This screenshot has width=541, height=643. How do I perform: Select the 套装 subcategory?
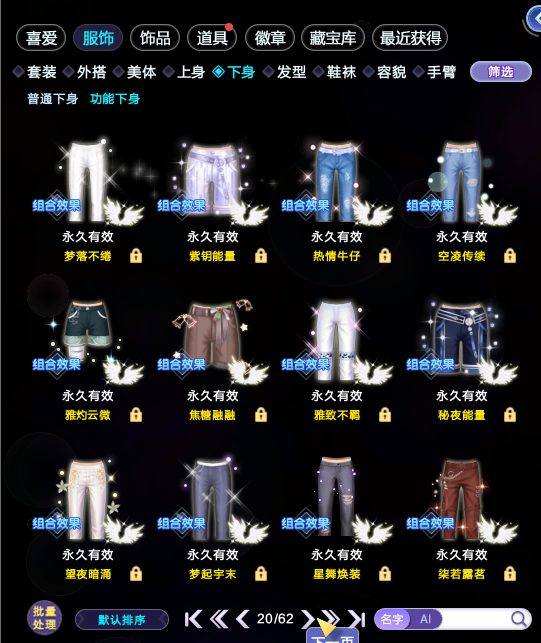(x=35, y=72)
